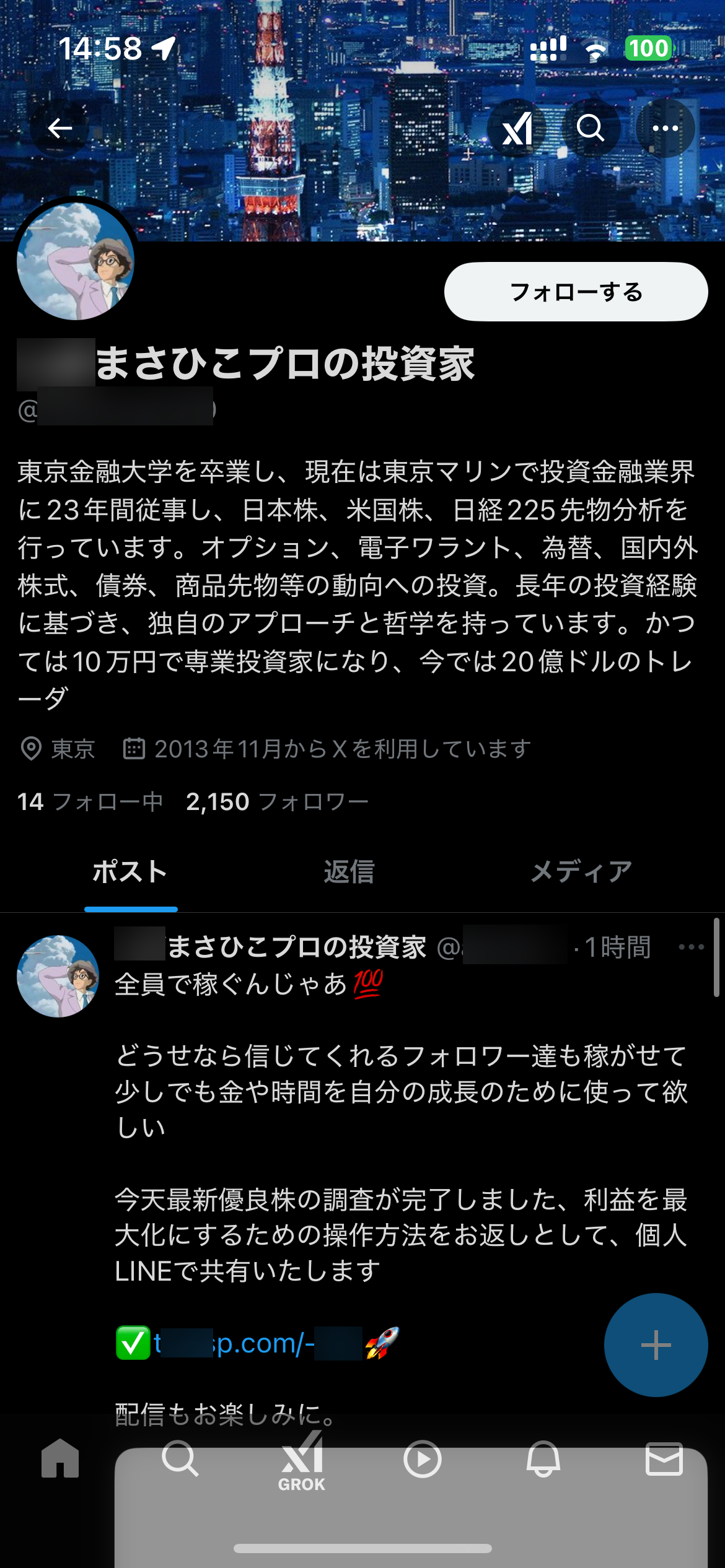Open Grok from the profile header
725x1568 pixels.
pyautogui.click(x=517, y=128)
